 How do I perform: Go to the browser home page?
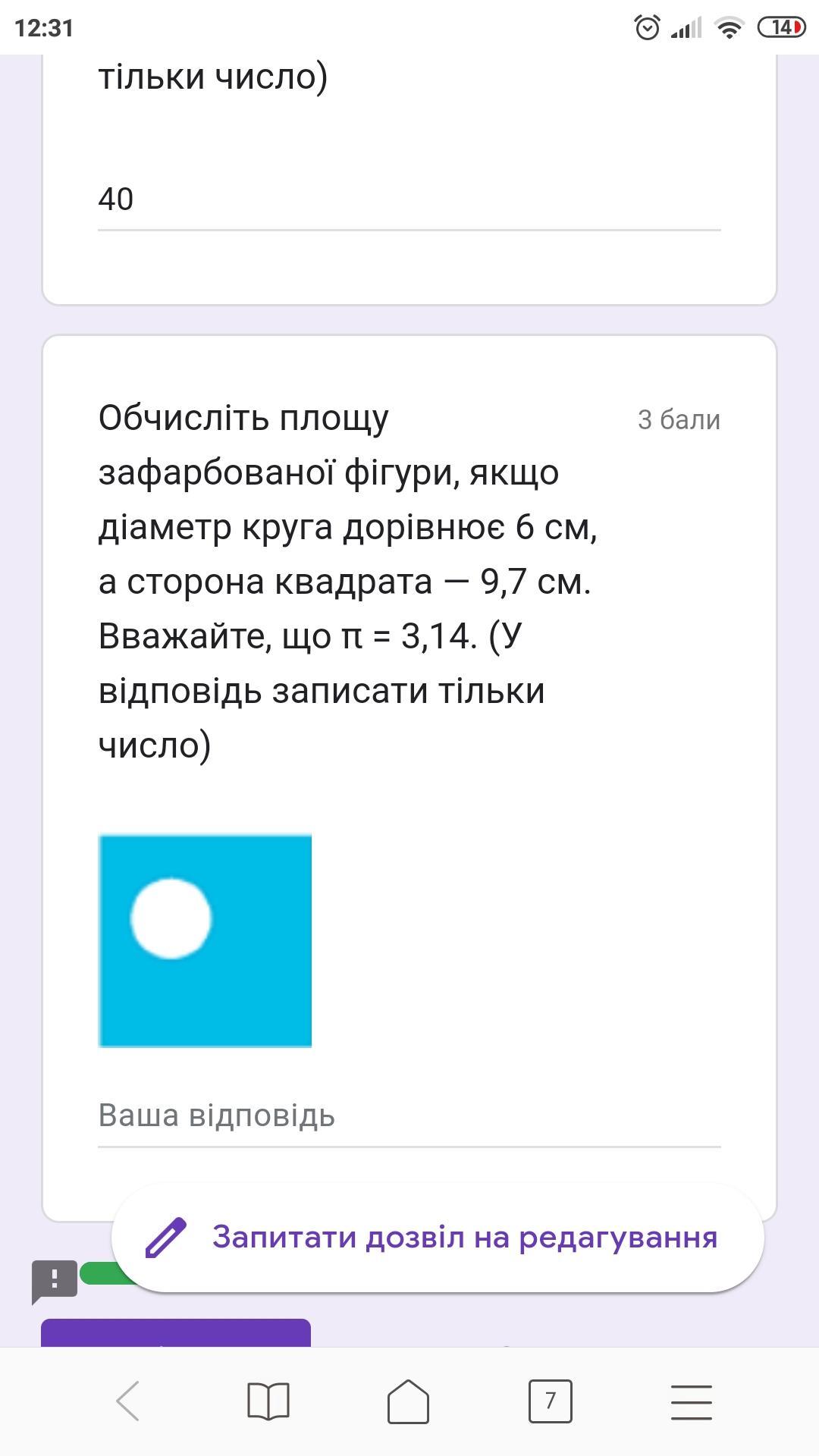409,1401
